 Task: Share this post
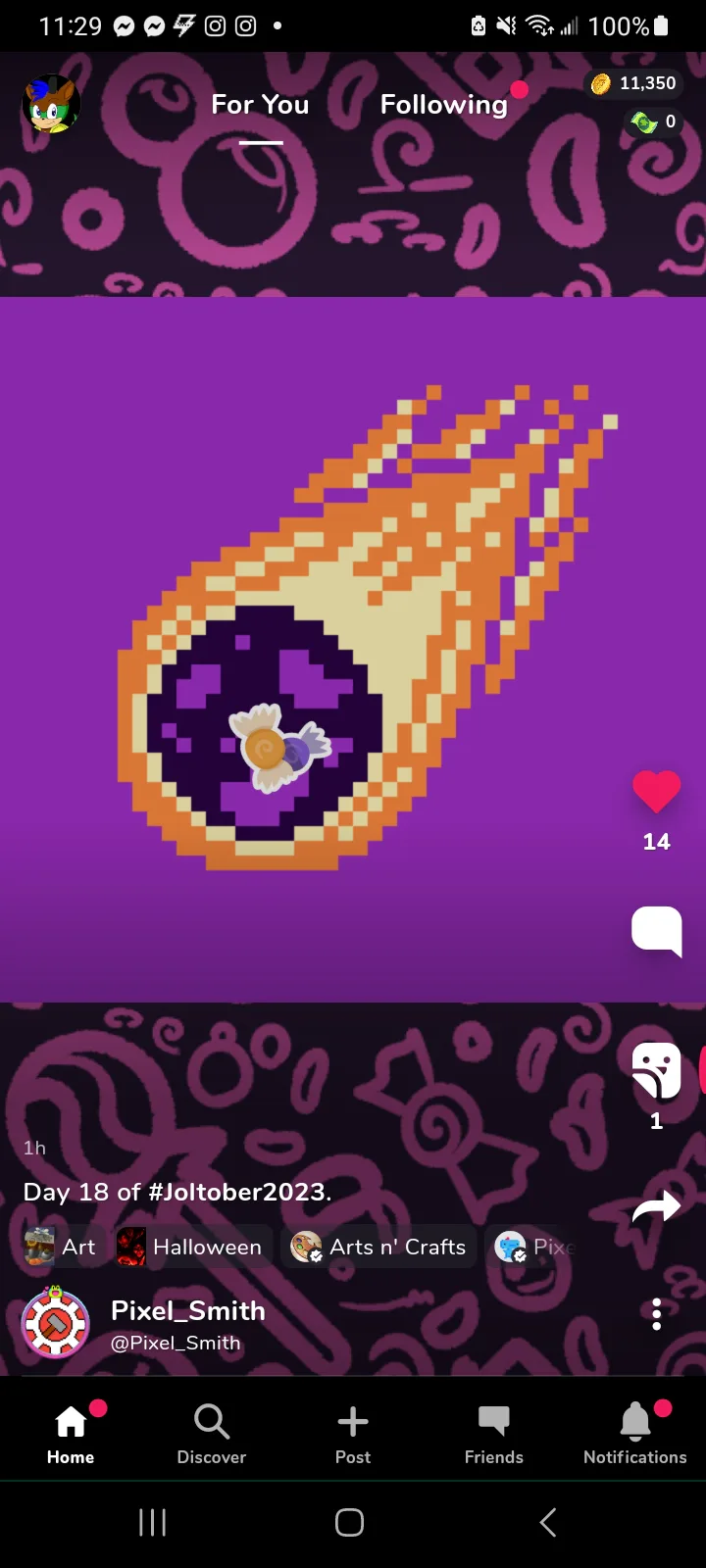tap(656, 1207)
